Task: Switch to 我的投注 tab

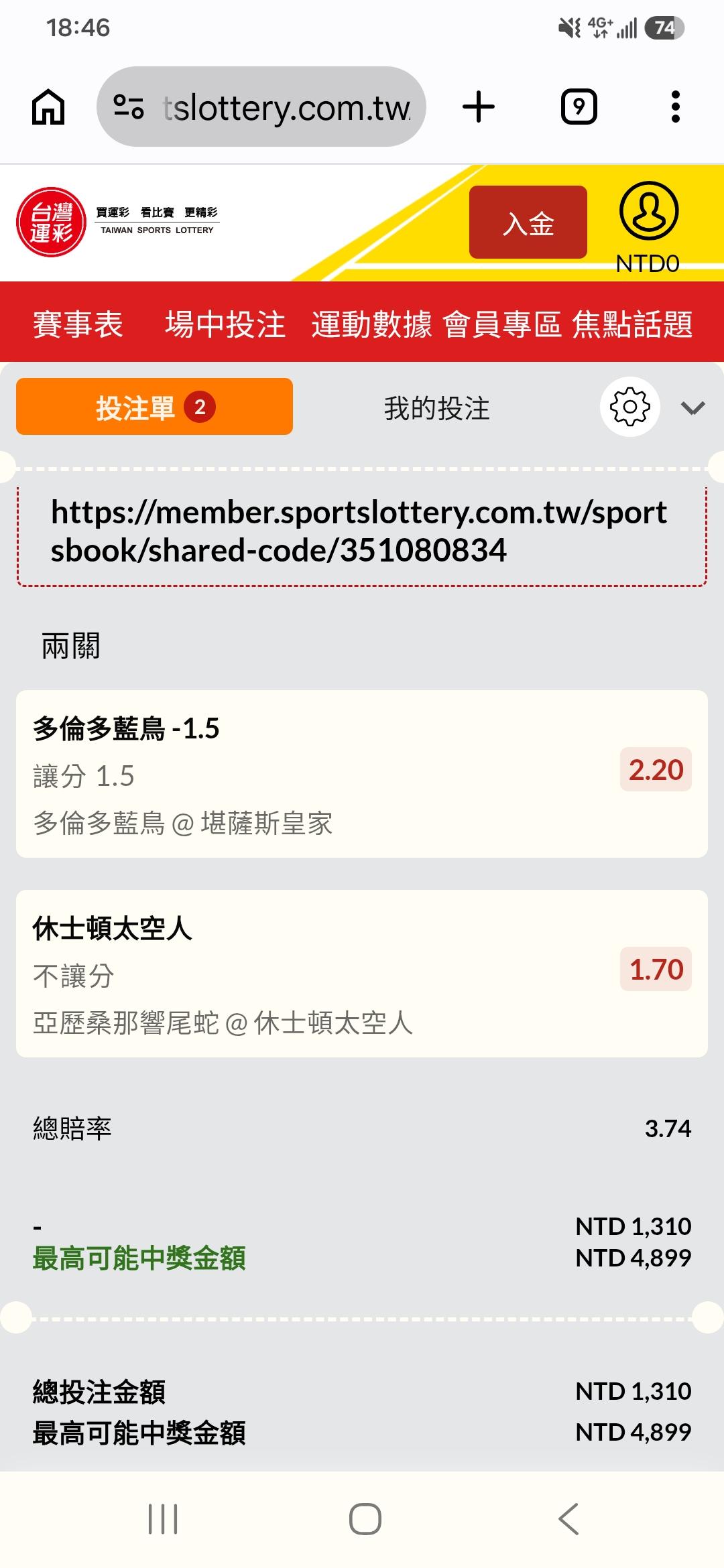Action: click(x=437, y=408)
